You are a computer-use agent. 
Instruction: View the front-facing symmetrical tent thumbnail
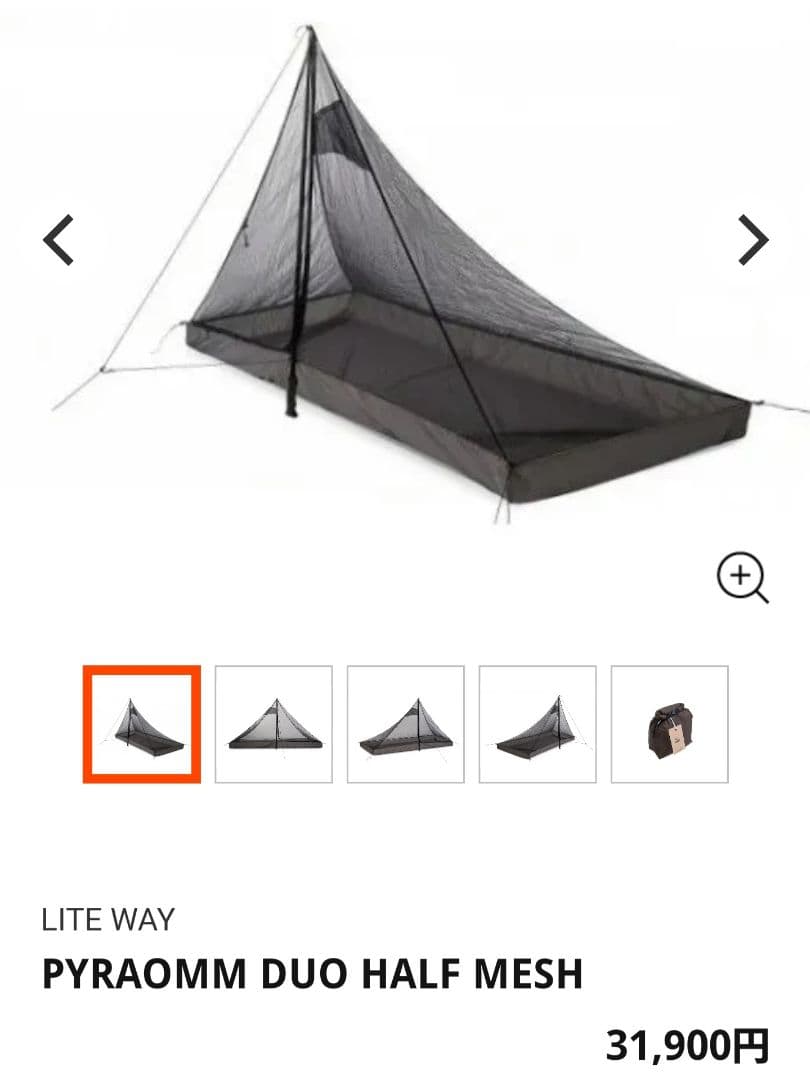(274, 724)
